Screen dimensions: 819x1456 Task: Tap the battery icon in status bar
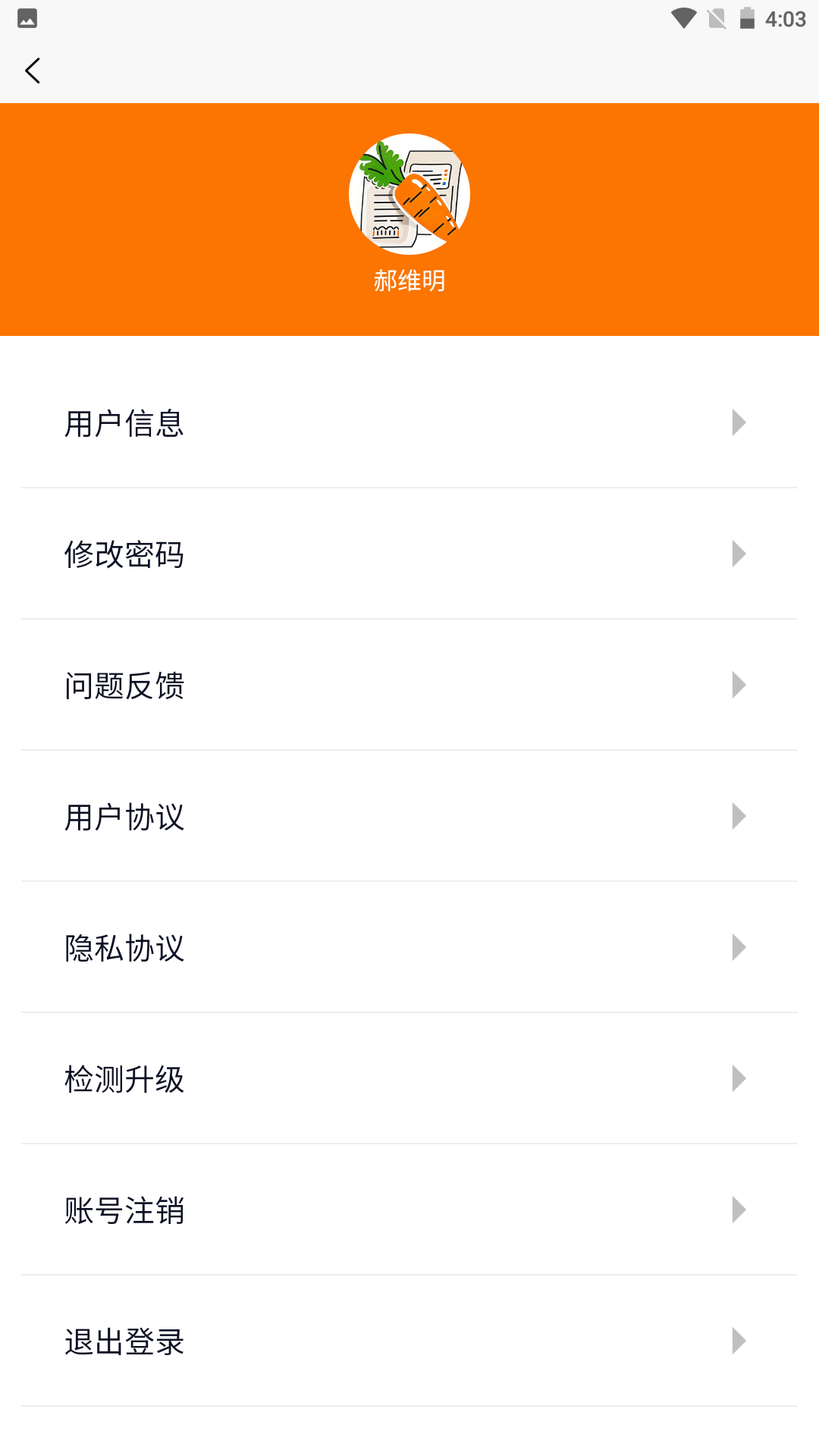(745, 17)
